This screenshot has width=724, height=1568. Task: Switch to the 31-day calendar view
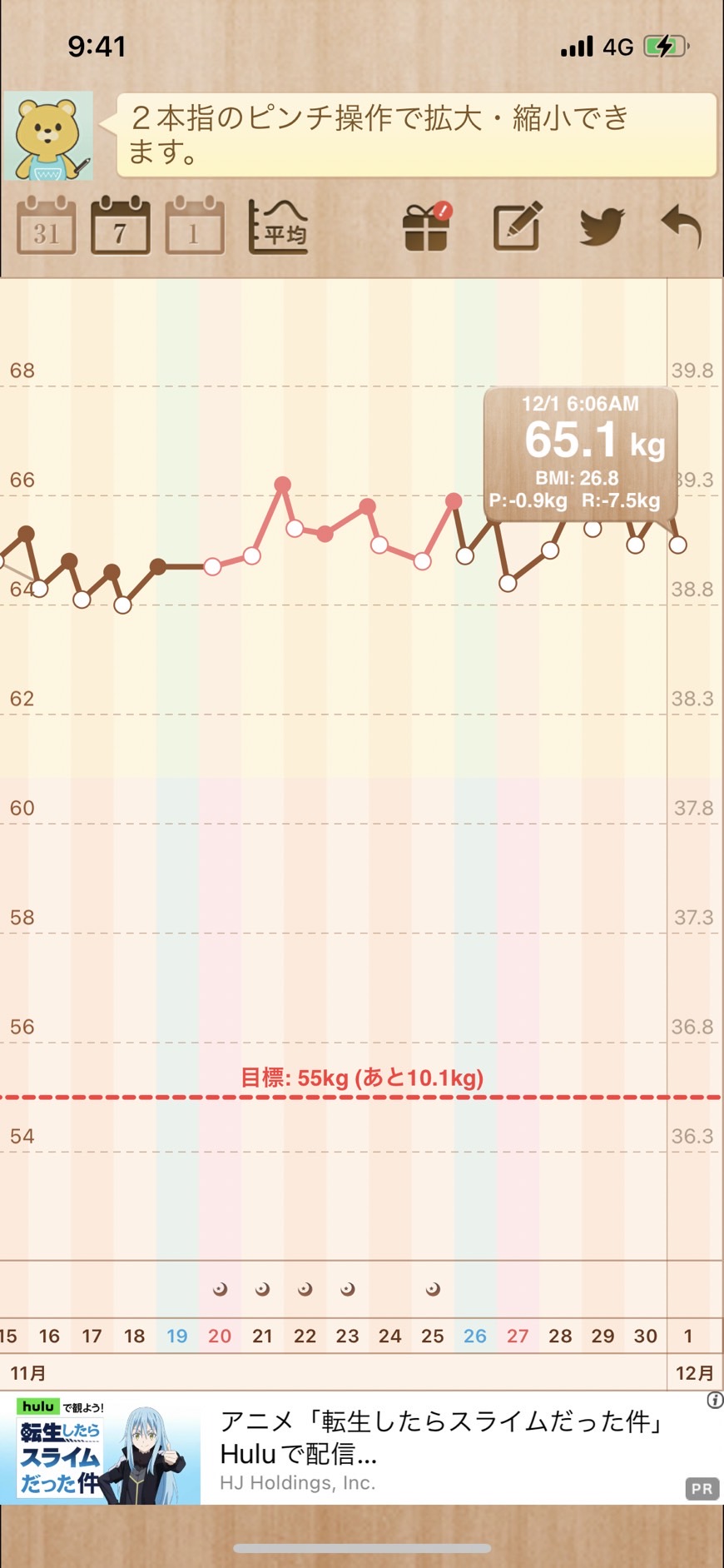(x=47, y=226)
